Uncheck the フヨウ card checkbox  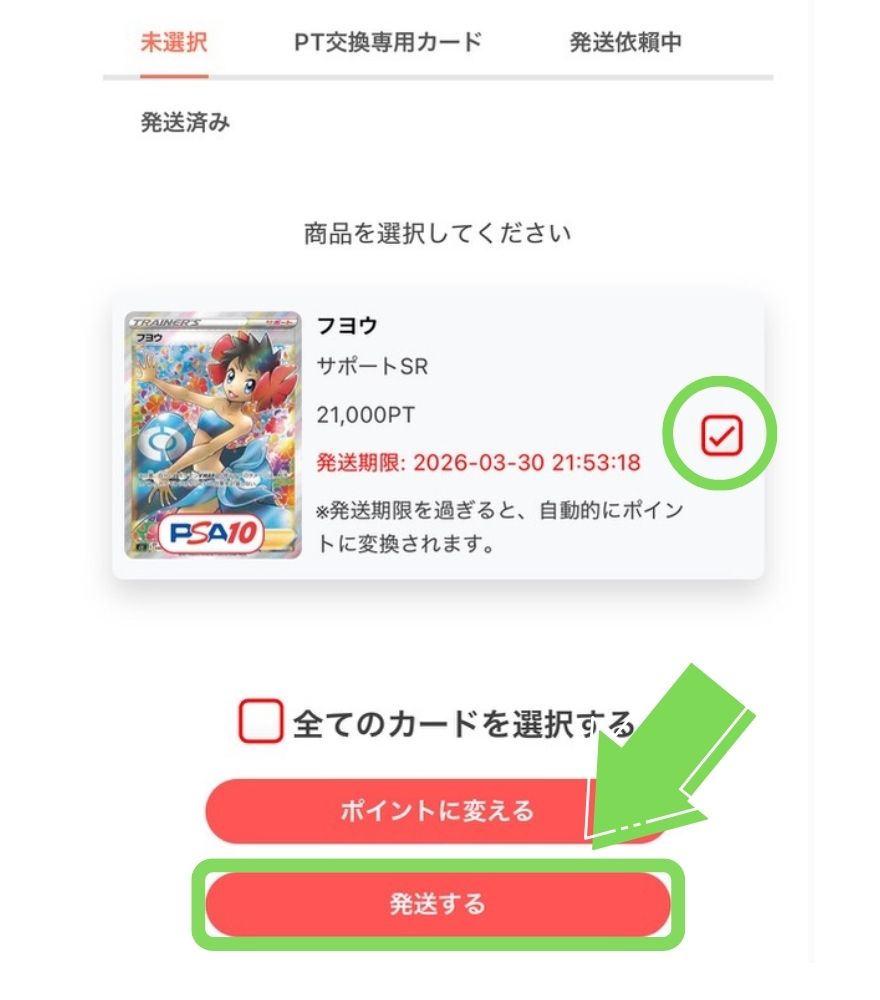722,434
